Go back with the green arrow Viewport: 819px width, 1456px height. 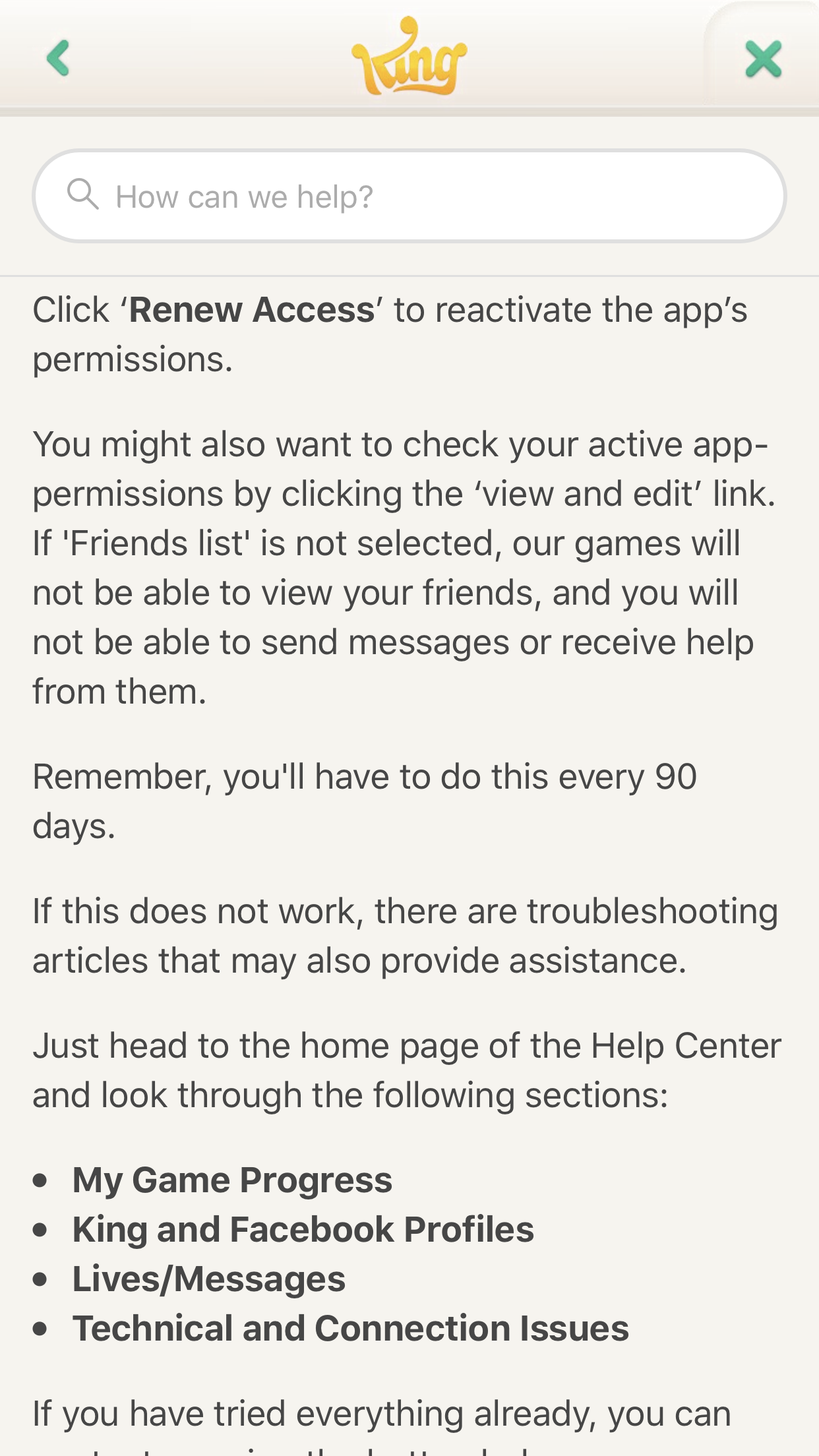tap(58, 58)
